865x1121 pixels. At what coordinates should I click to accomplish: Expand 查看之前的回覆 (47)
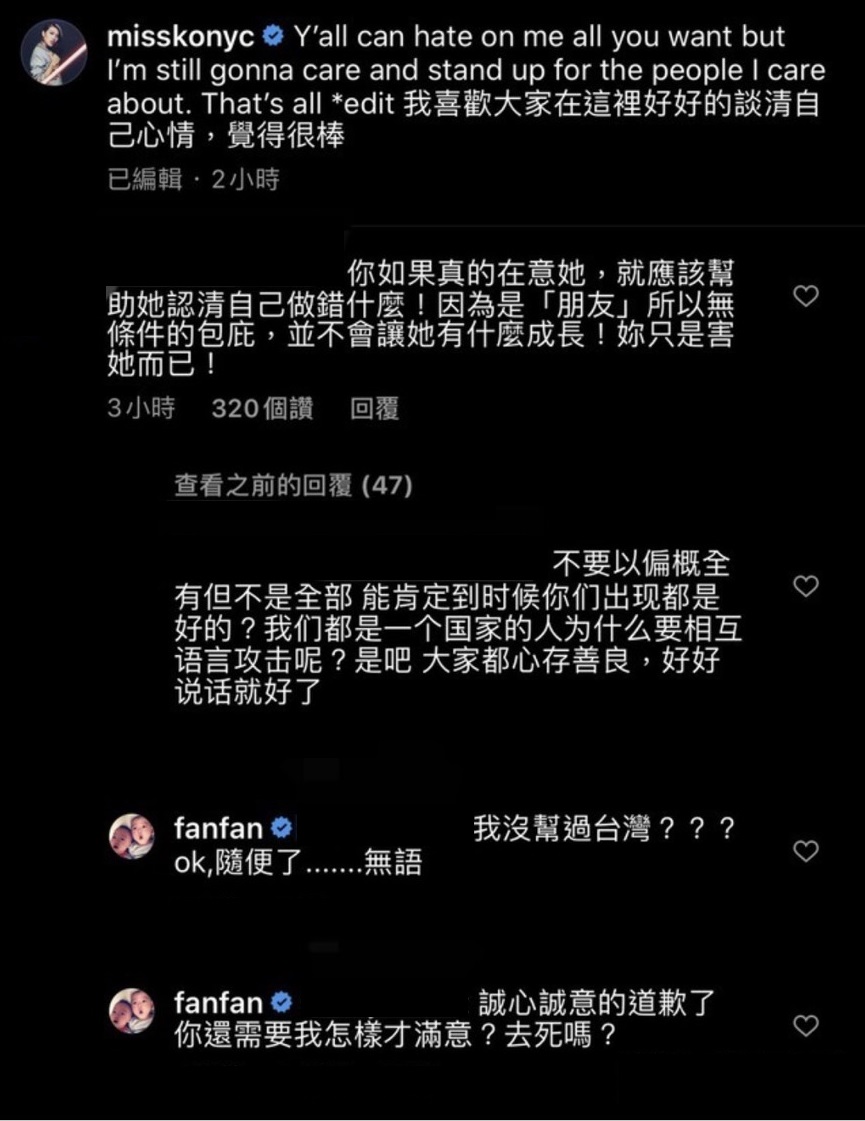(293, 486)
